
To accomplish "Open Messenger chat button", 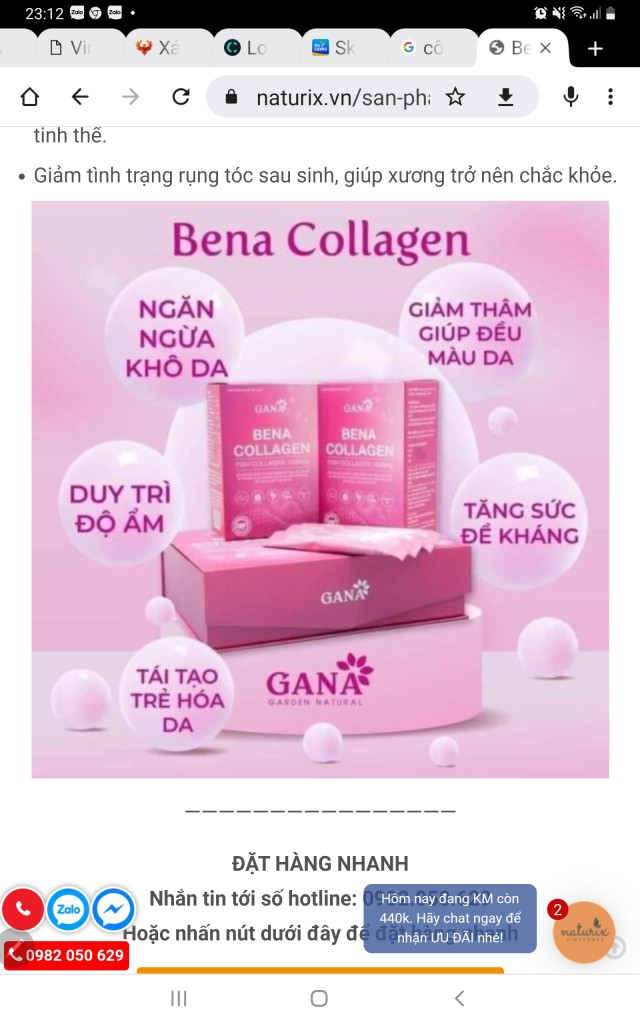I will [x=113, y=908].
